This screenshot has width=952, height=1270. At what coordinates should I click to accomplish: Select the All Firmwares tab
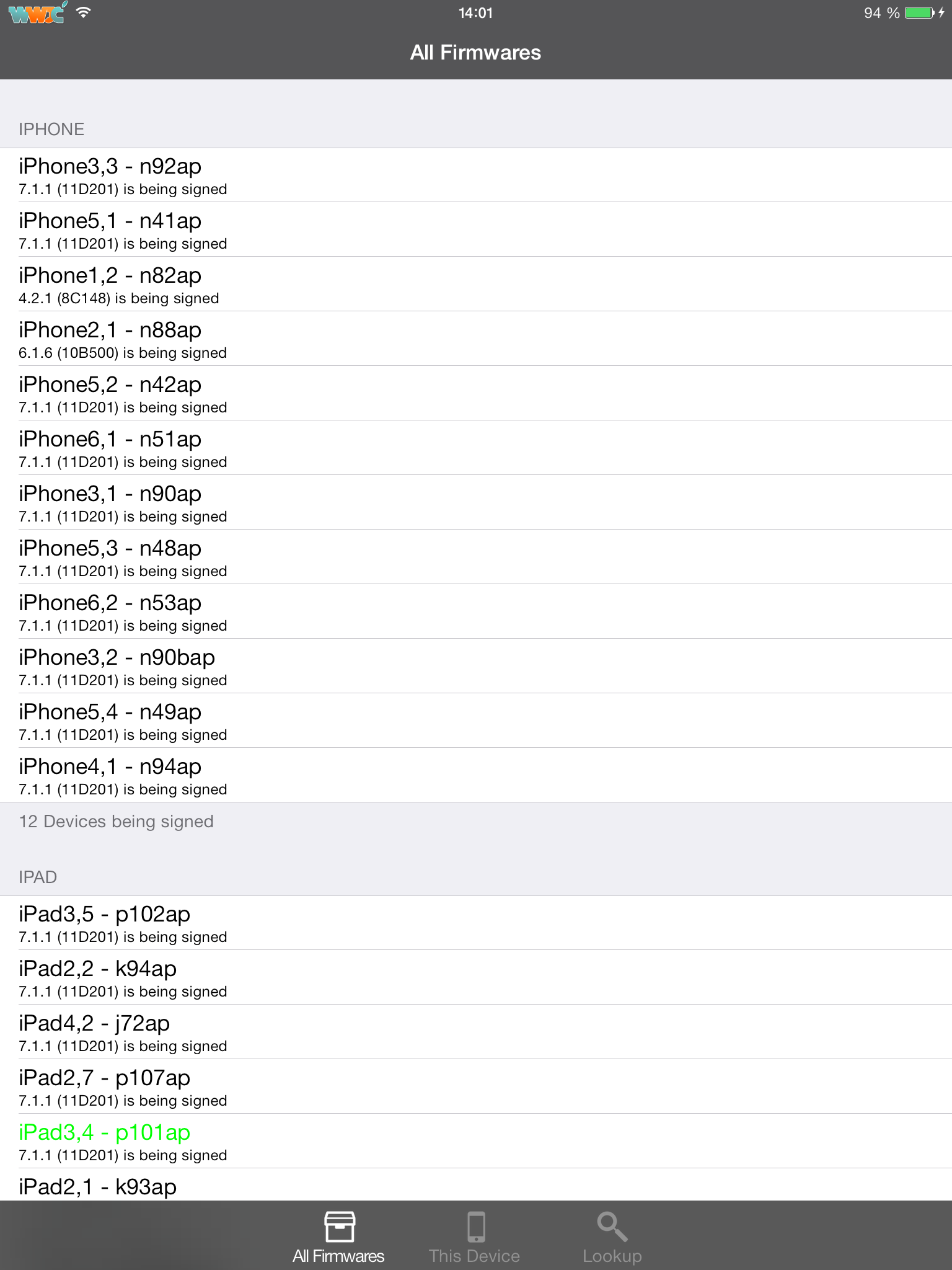point(338,1236)
